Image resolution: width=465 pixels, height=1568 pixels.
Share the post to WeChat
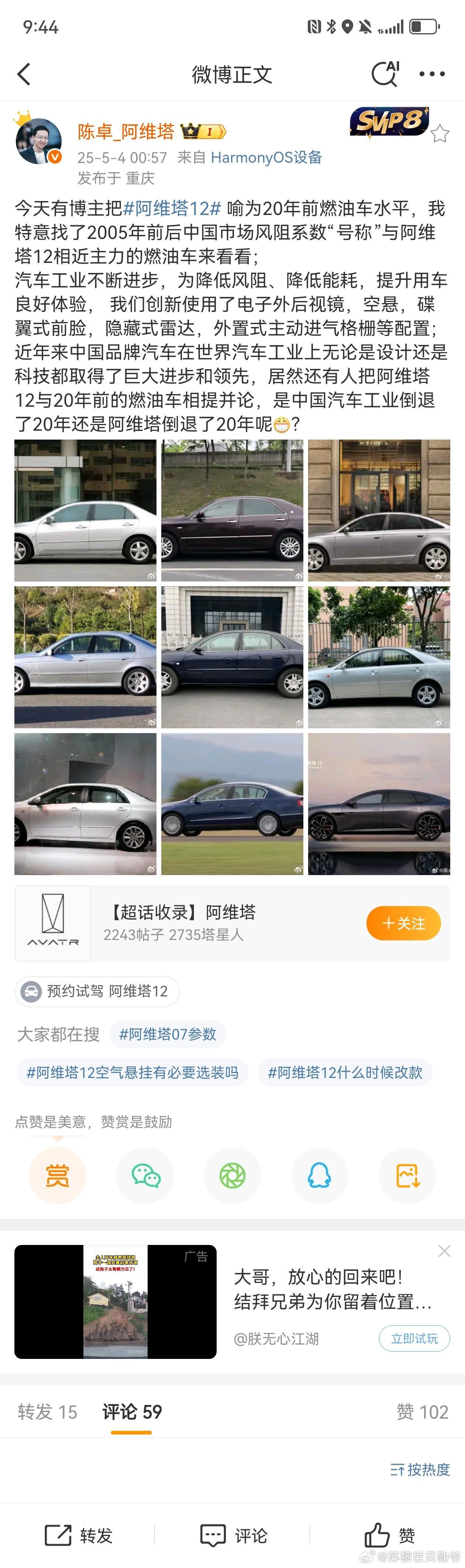146,1175
